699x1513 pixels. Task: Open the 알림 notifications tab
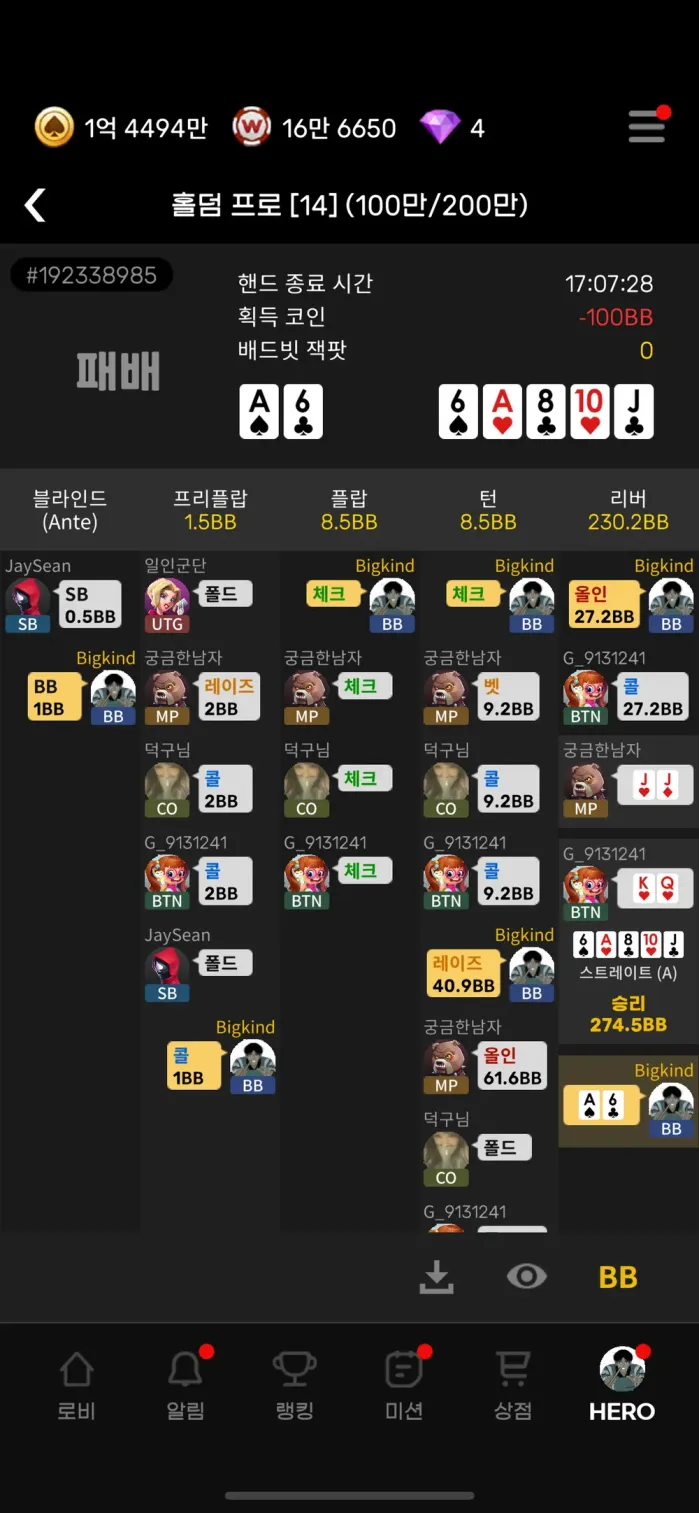coord(185,1385)
